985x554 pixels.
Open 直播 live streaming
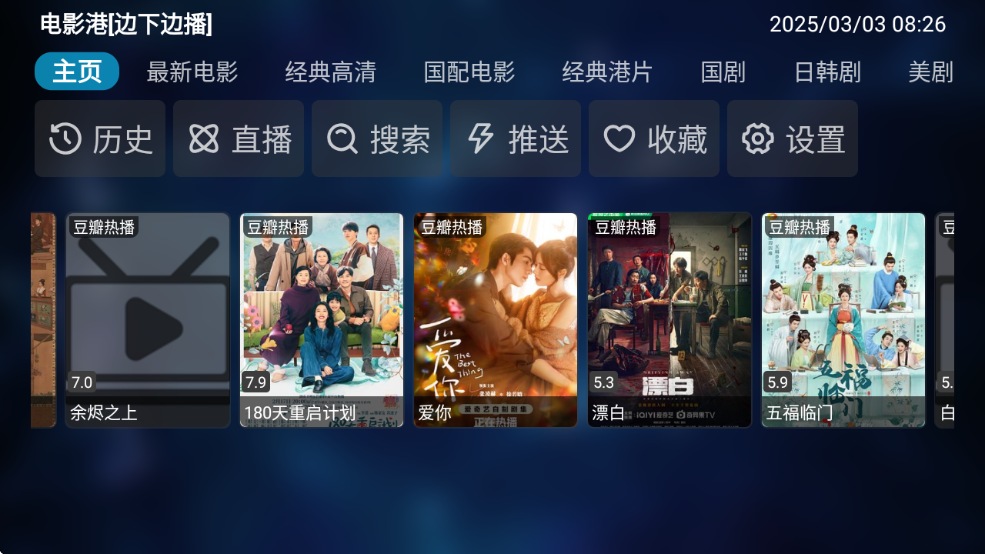tap(238, 139)
